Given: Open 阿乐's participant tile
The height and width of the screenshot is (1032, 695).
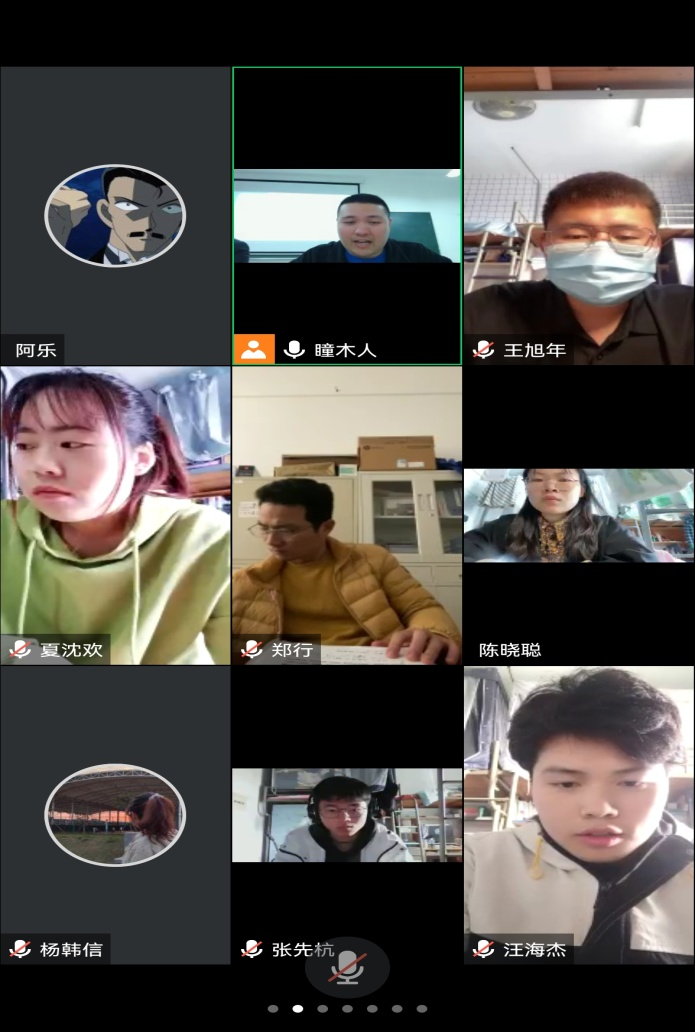Looking at the screenshot, I should tap(115, 215).
